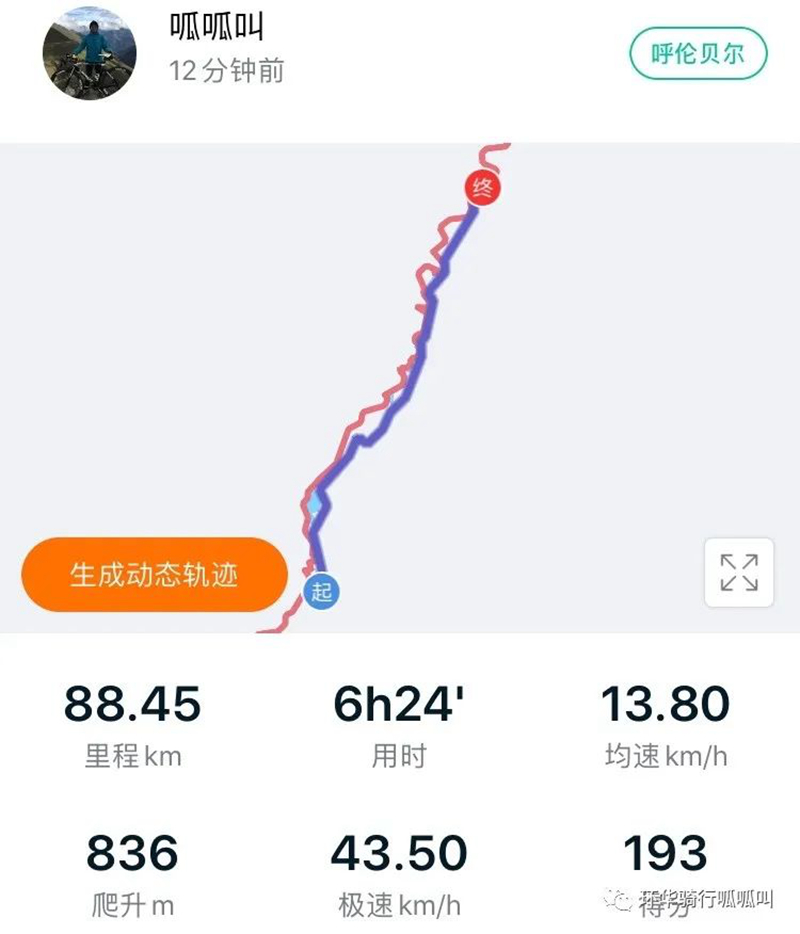
Task: Tap 生成动态轨迹 to generate animated track
Action: (x=154, y=575)
